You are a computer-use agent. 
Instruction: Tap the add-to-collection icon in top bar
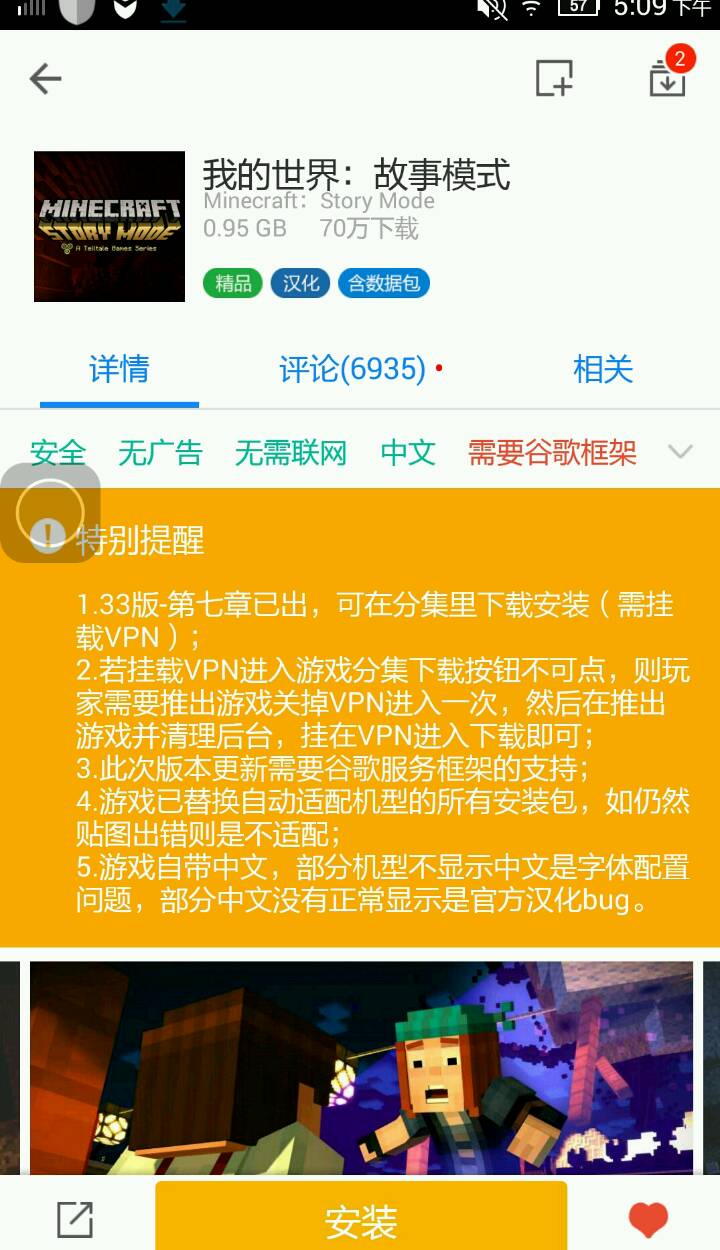pyautogui.click(x=553, y=78)
